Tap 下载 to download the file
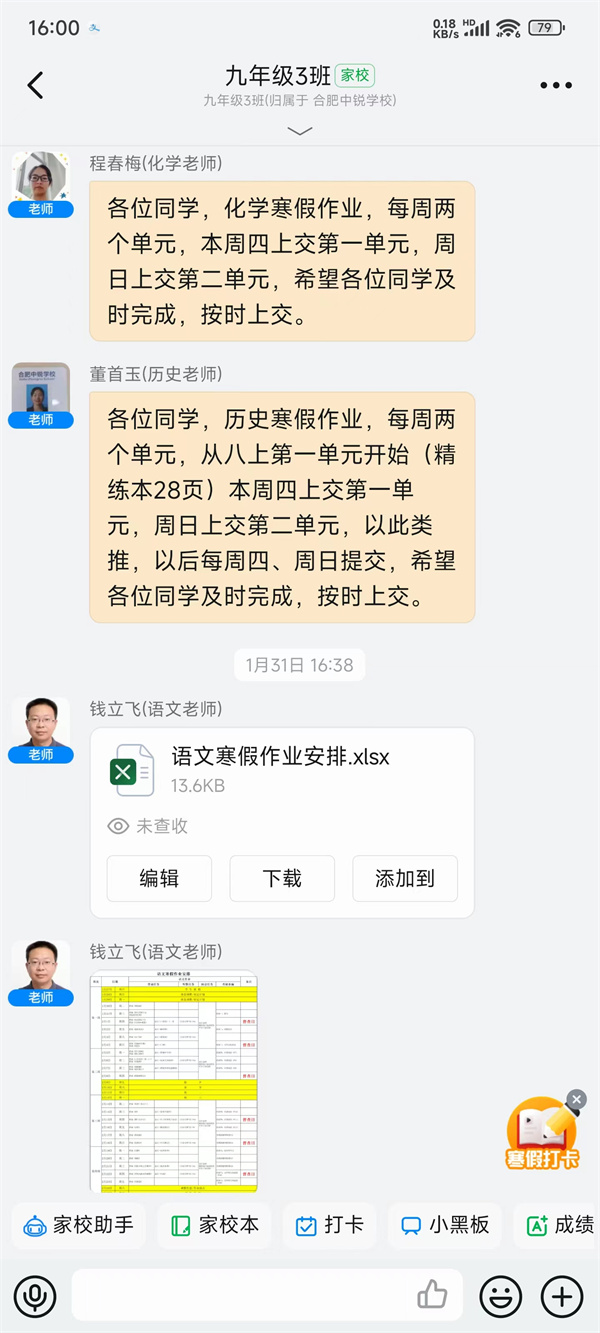This screenshot has width=600, height=1333. pos(282,879)
